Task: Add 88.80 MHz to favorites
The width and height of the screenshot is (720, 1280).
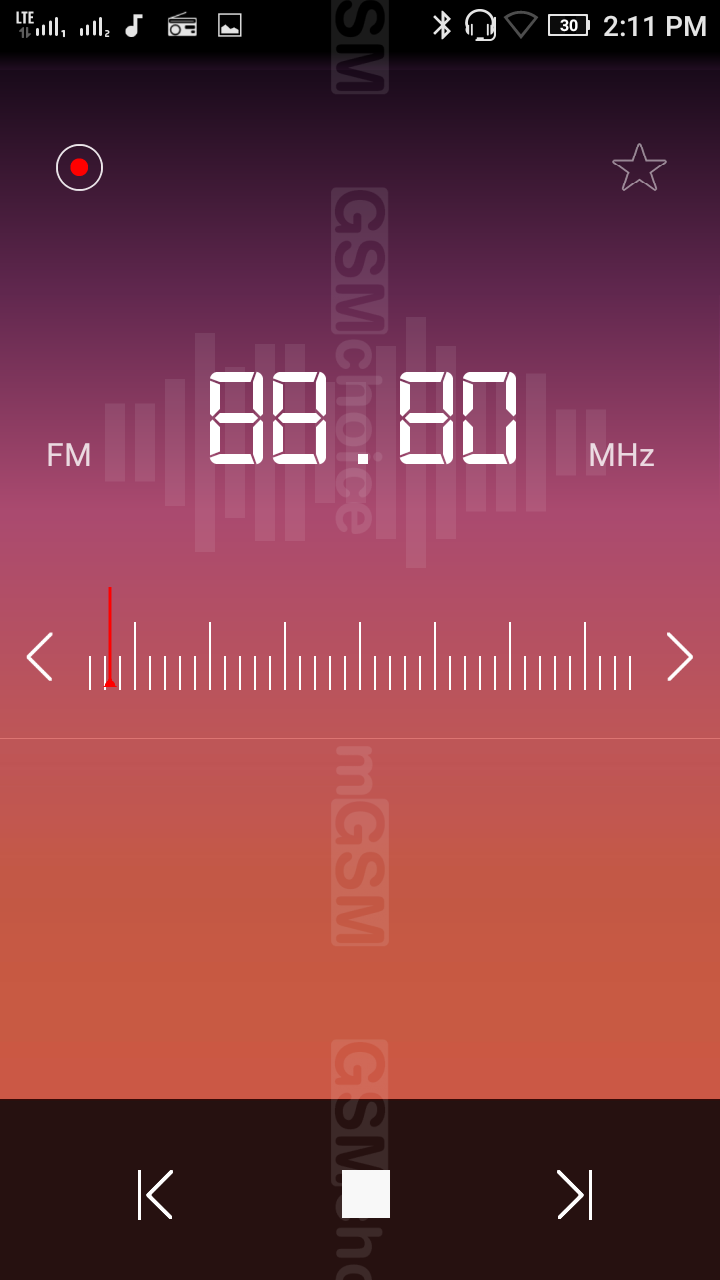Action: 639,167
